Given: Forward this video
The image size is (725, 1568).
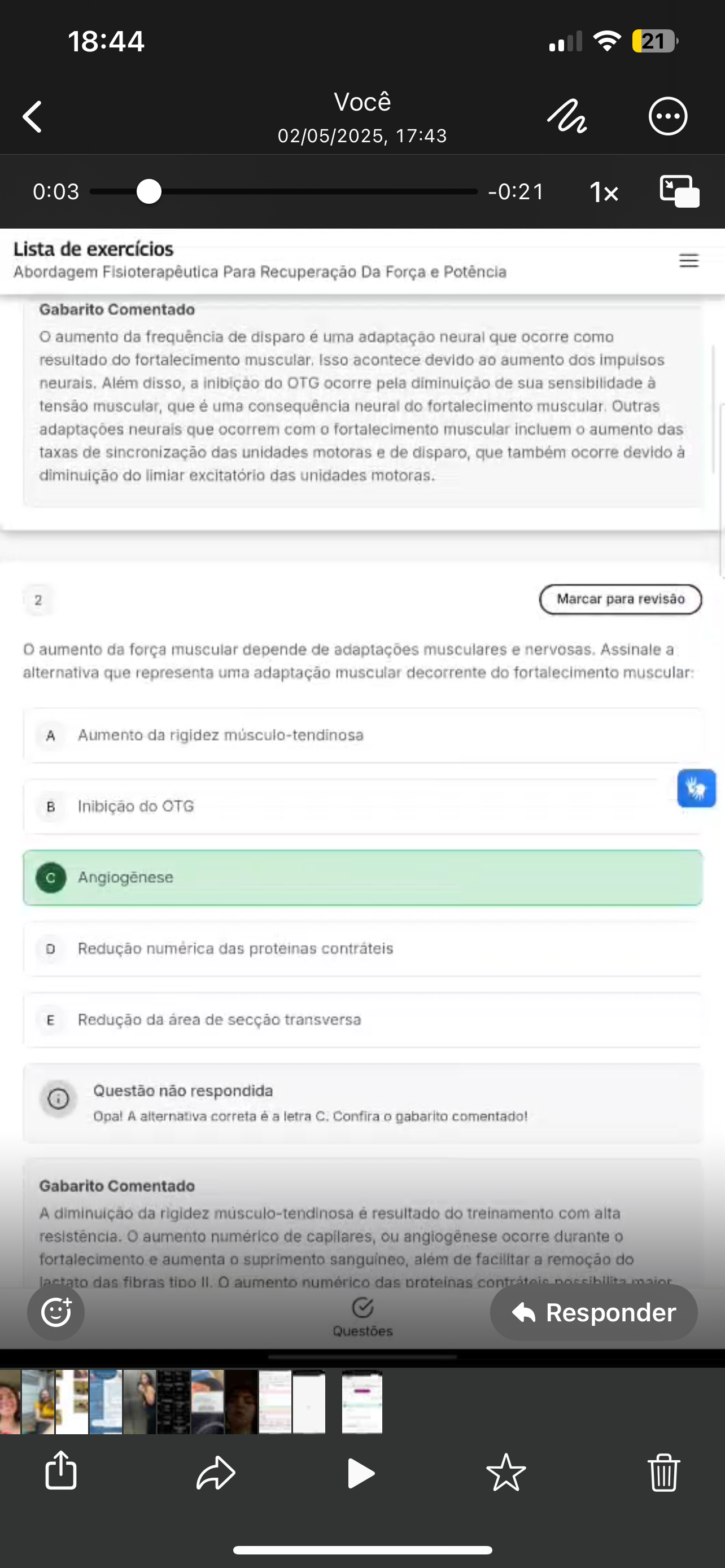Looking at the screenshot, I should [216, 1473].
